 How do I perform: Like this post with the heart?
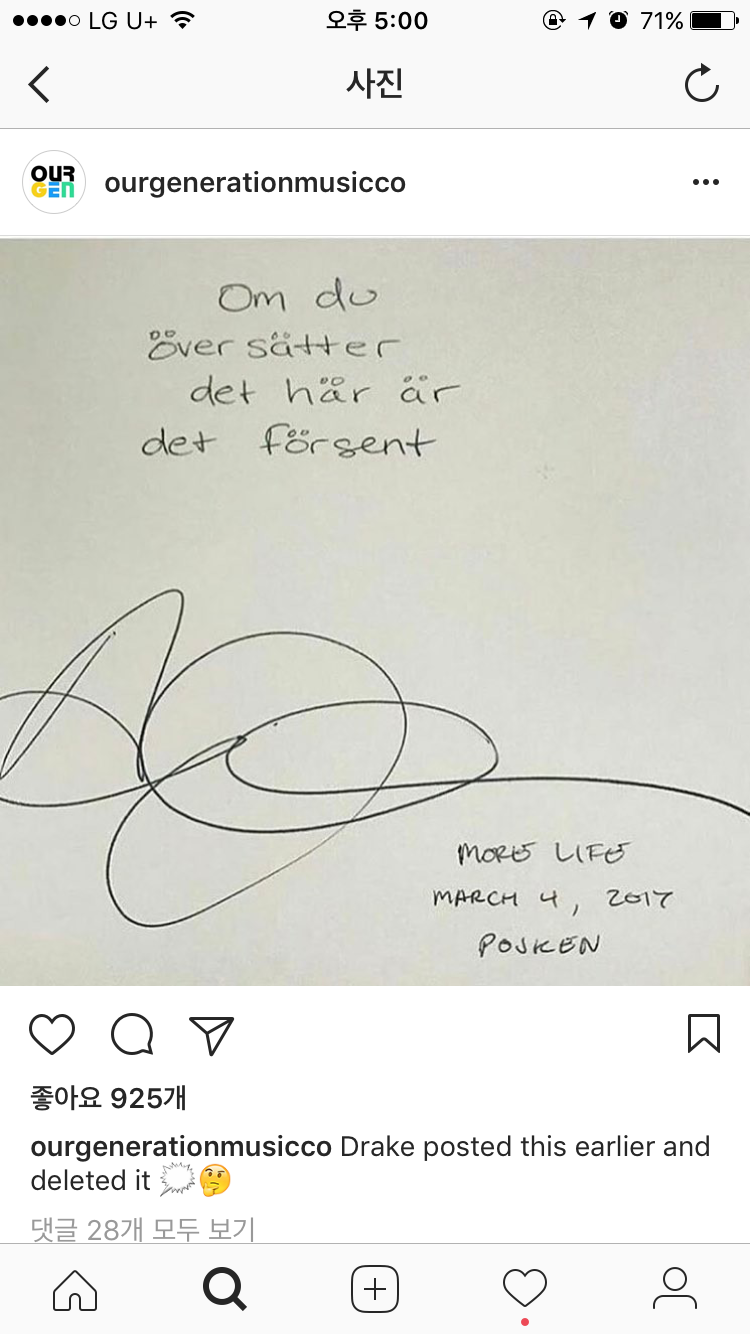pyautogui.click(x=52, y=1035)
